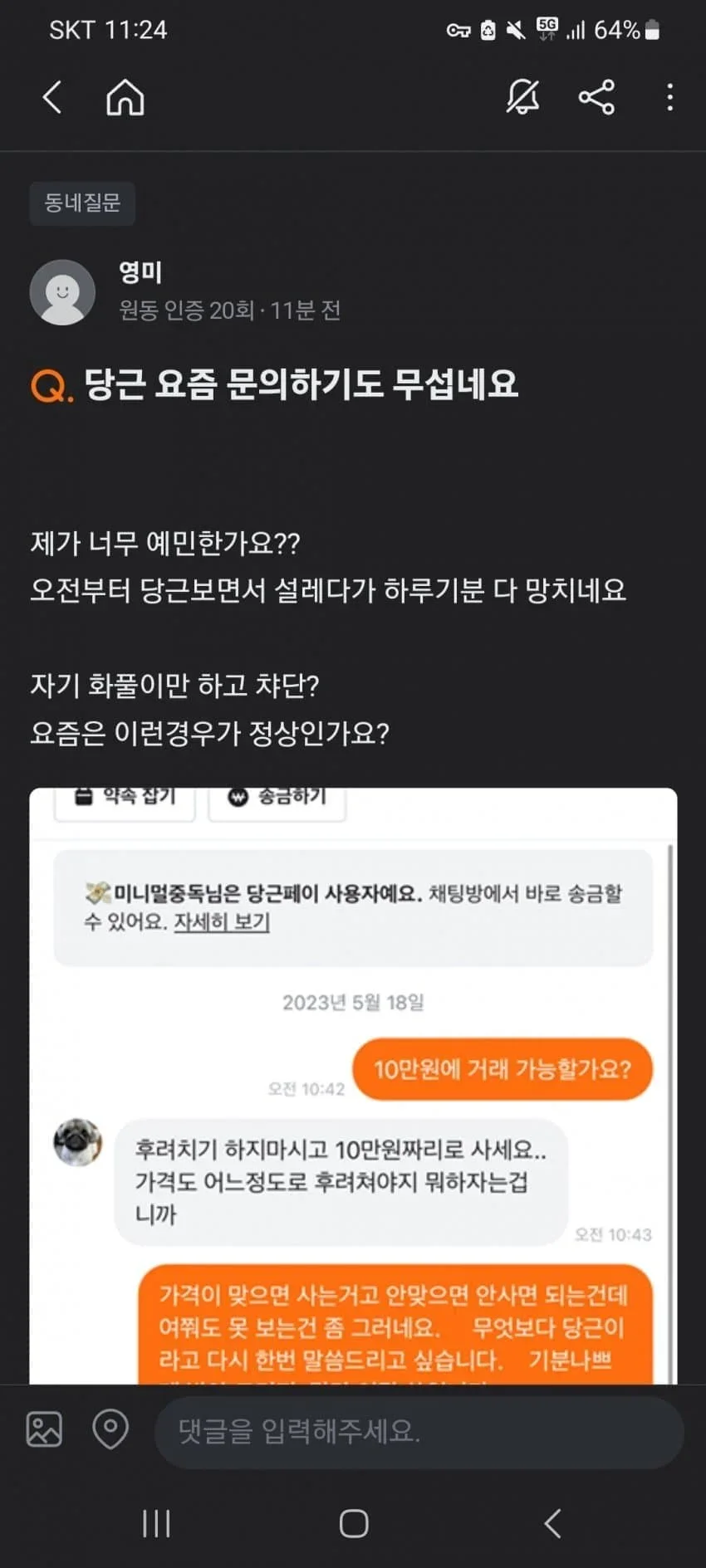Open the photo attachment icon for comments
This screenshot has height=1568, width=706.
coord(46,1430)
